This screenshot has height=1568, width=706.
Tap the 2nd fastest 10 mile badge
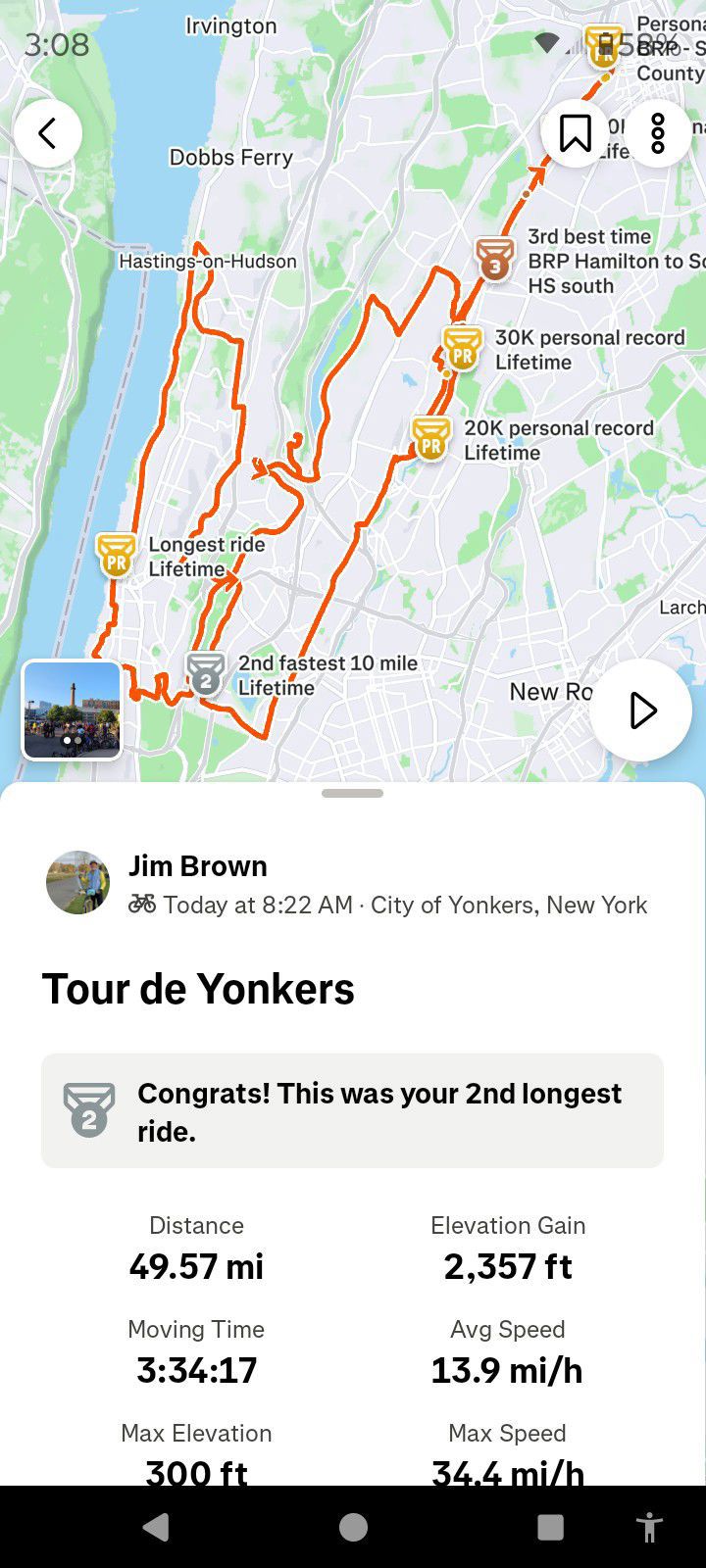point(206,674)
